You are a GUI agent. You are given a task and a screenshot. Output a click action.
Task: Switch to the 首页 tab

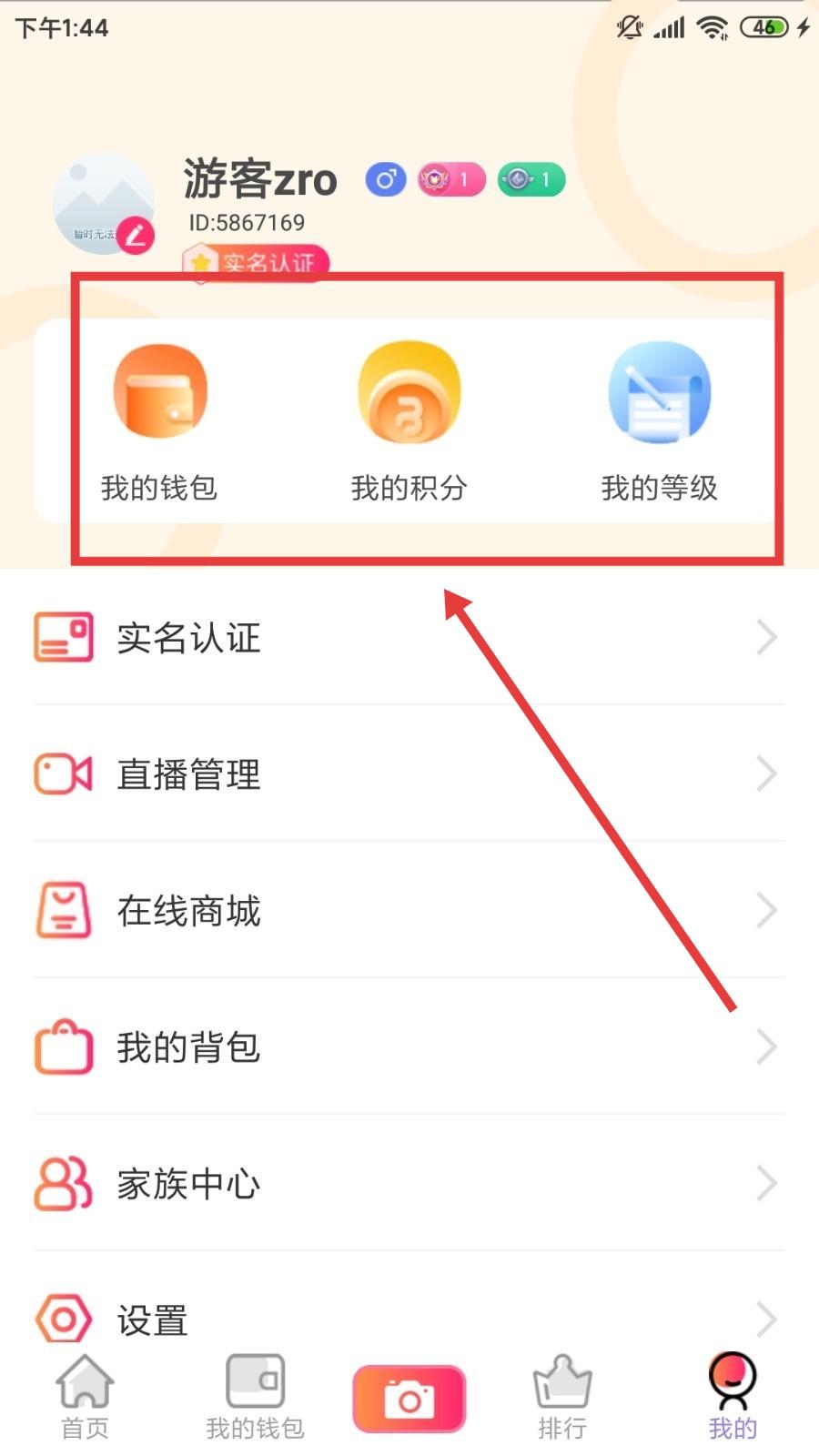pos(85,1397)
